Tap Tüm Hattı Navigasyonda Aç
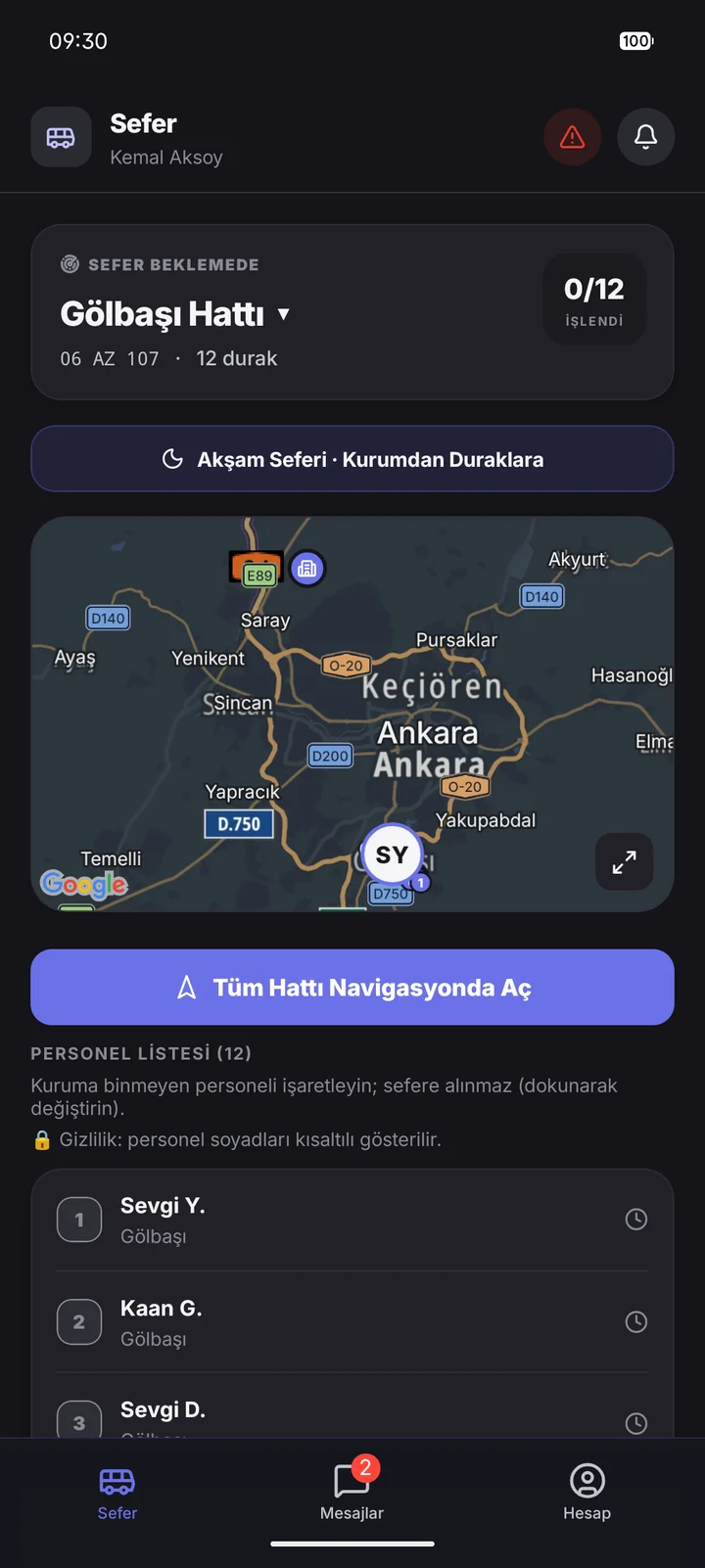Screen dimensions: 705x1568 point(352,988)
